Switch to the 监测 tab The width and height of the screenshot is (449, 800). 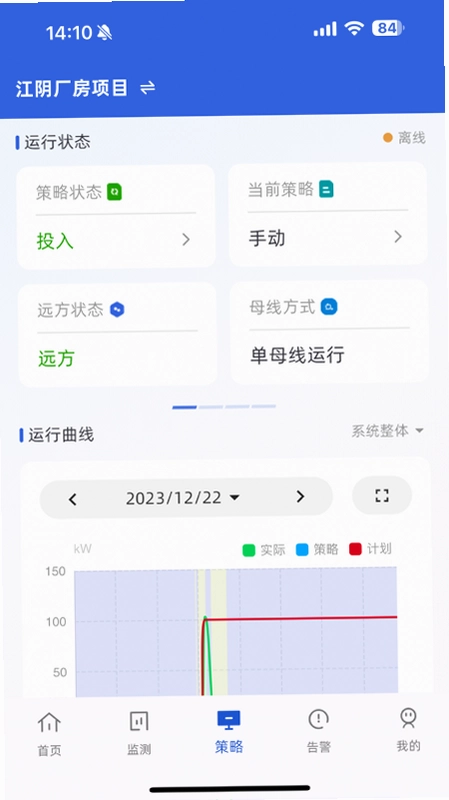tap(139, 734)
